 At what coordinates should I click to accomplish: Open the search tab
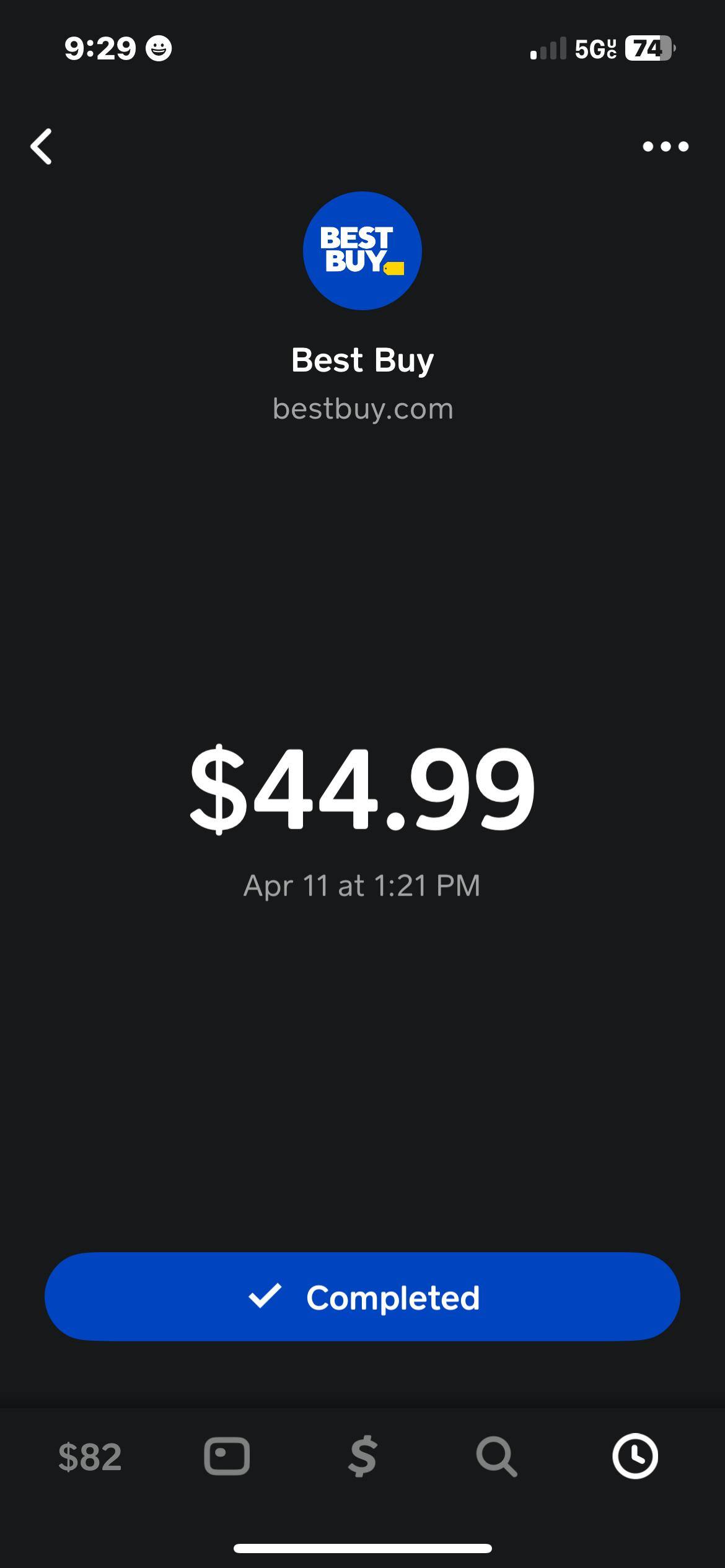point(496,1456)
